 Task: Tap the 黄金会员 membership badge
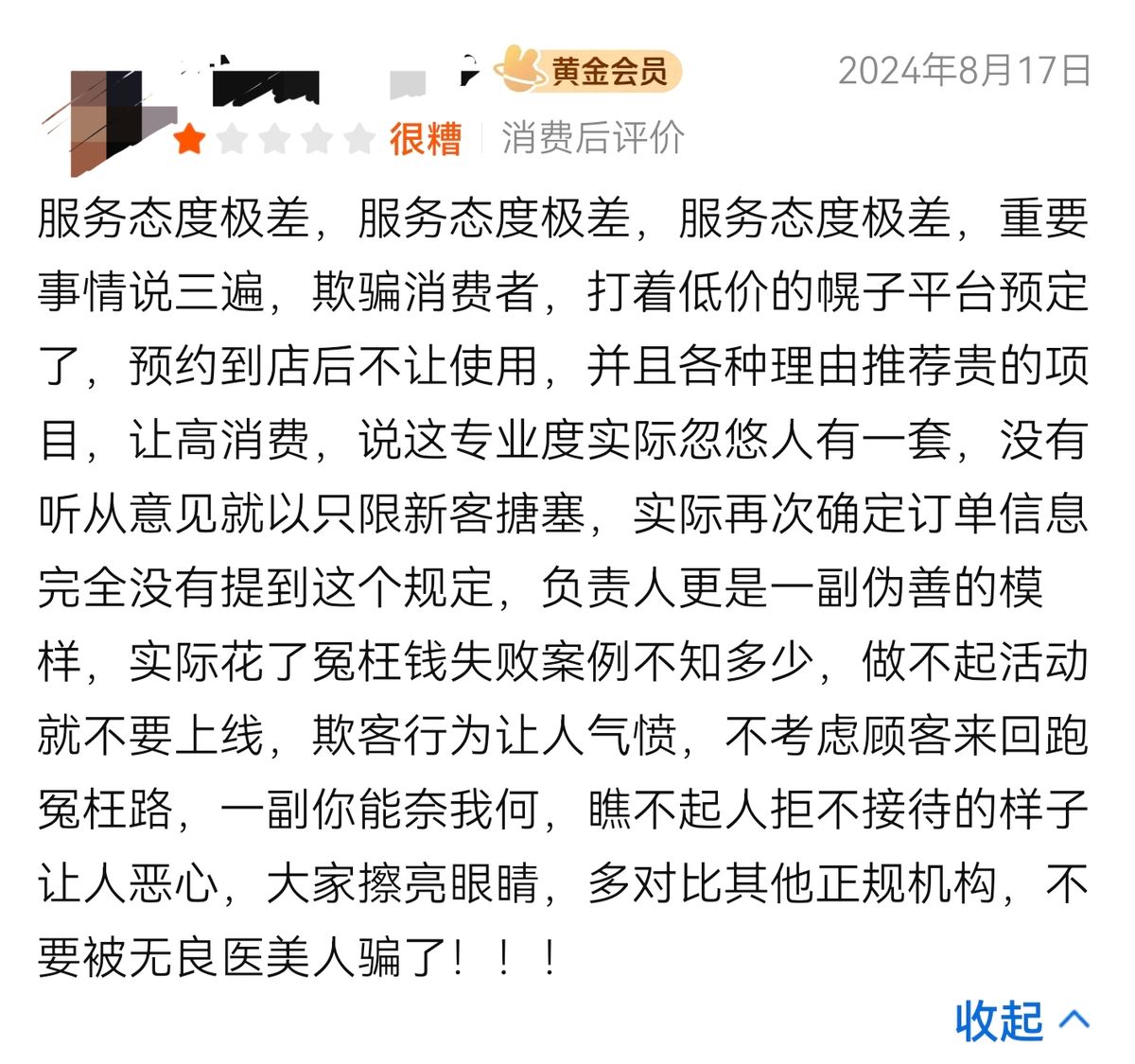coord(591,70)
